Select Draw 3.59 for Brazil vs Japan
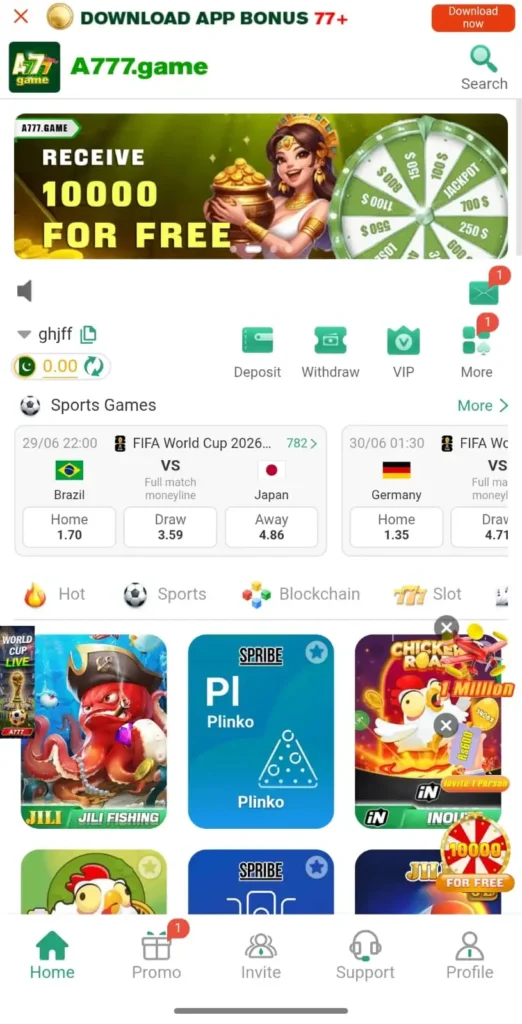 pos(170,527)
